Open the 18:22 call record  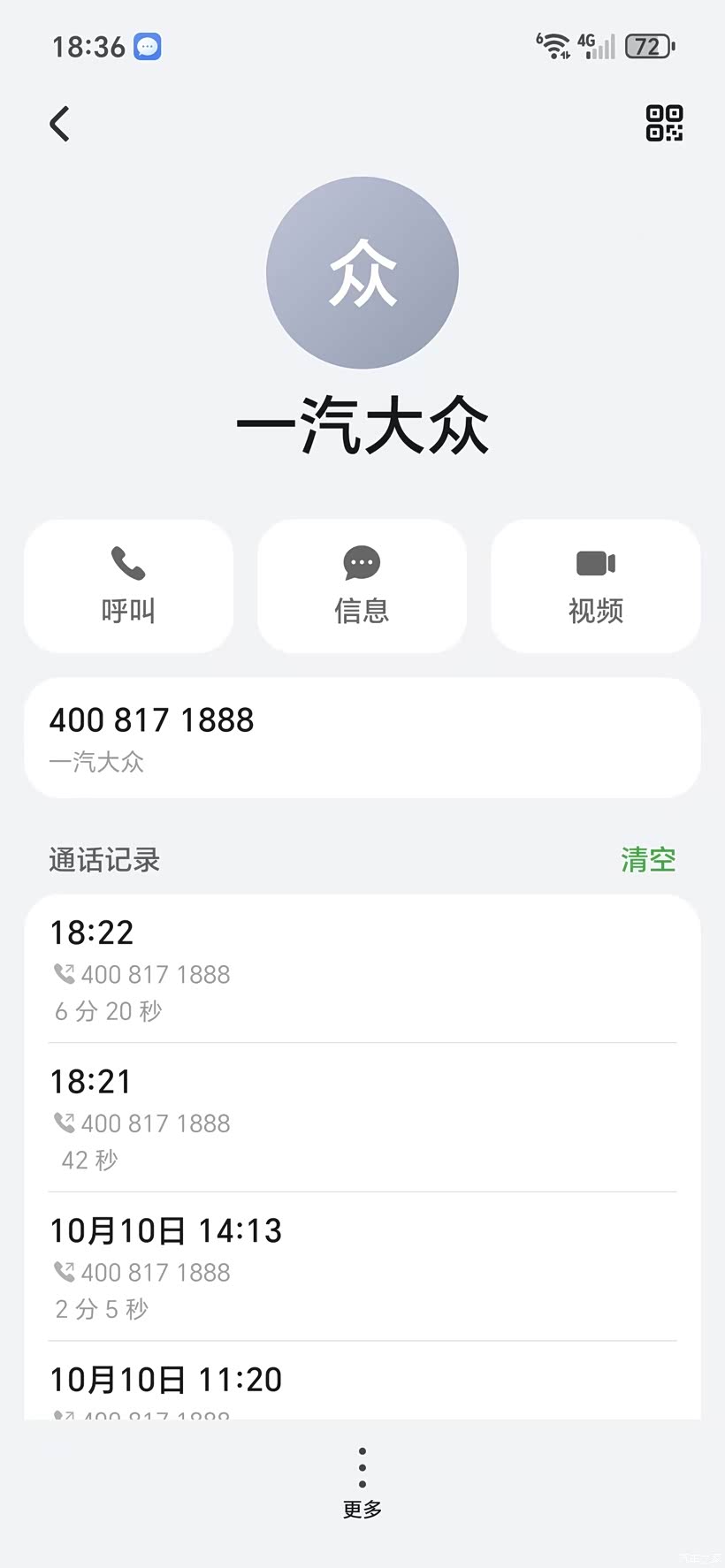click(x=362, y=970)
